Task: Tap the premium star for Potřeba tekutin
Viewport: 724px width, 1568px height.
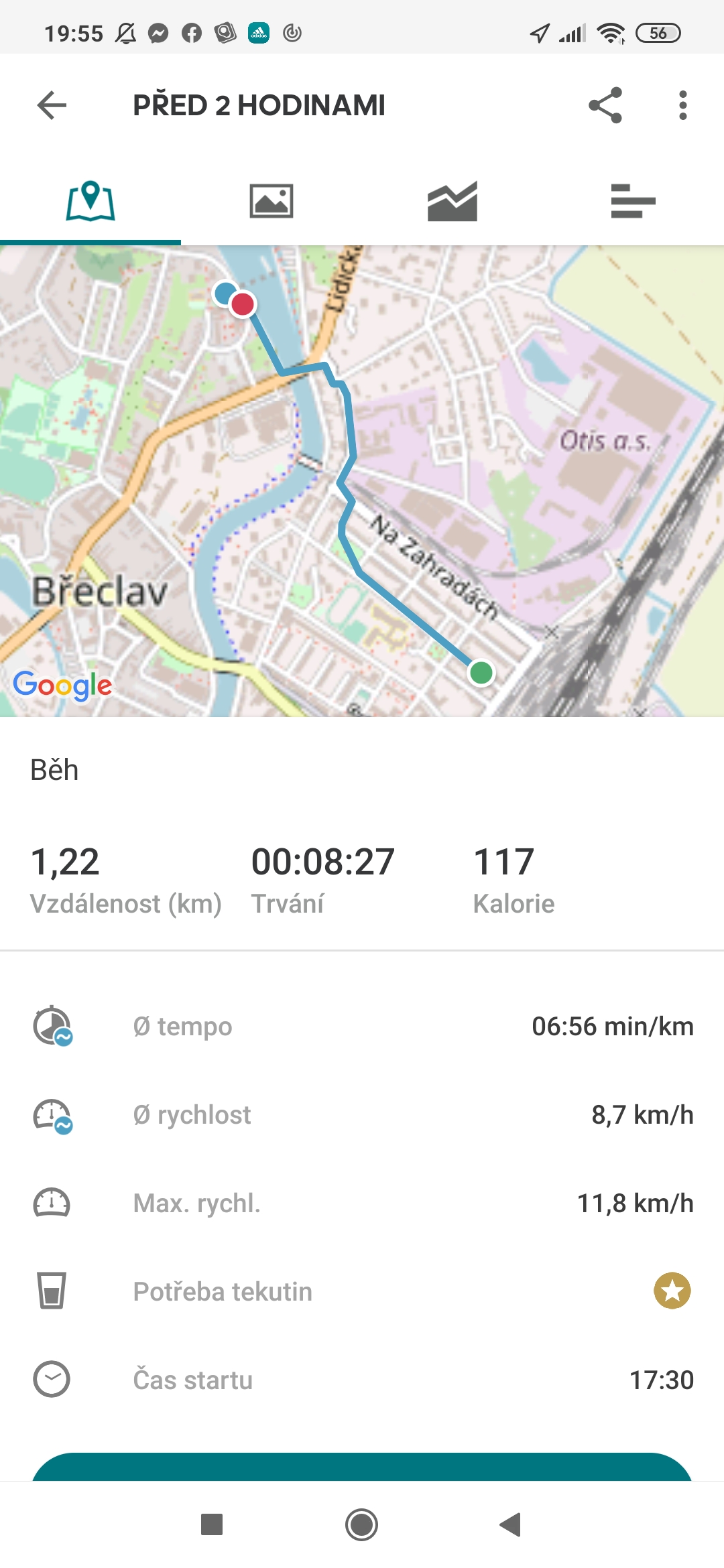Action: pos(672,1291)
